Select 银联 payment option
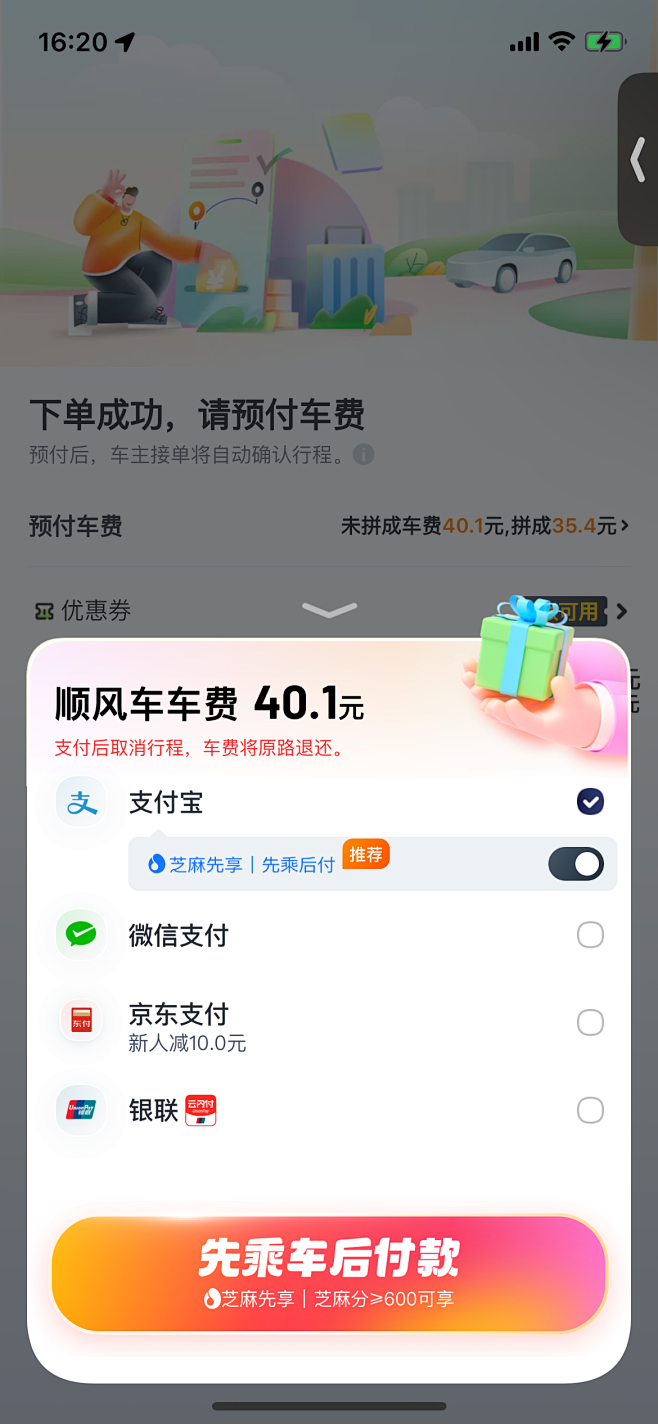Screen dimensions: 658x1424 (590, 1110)
